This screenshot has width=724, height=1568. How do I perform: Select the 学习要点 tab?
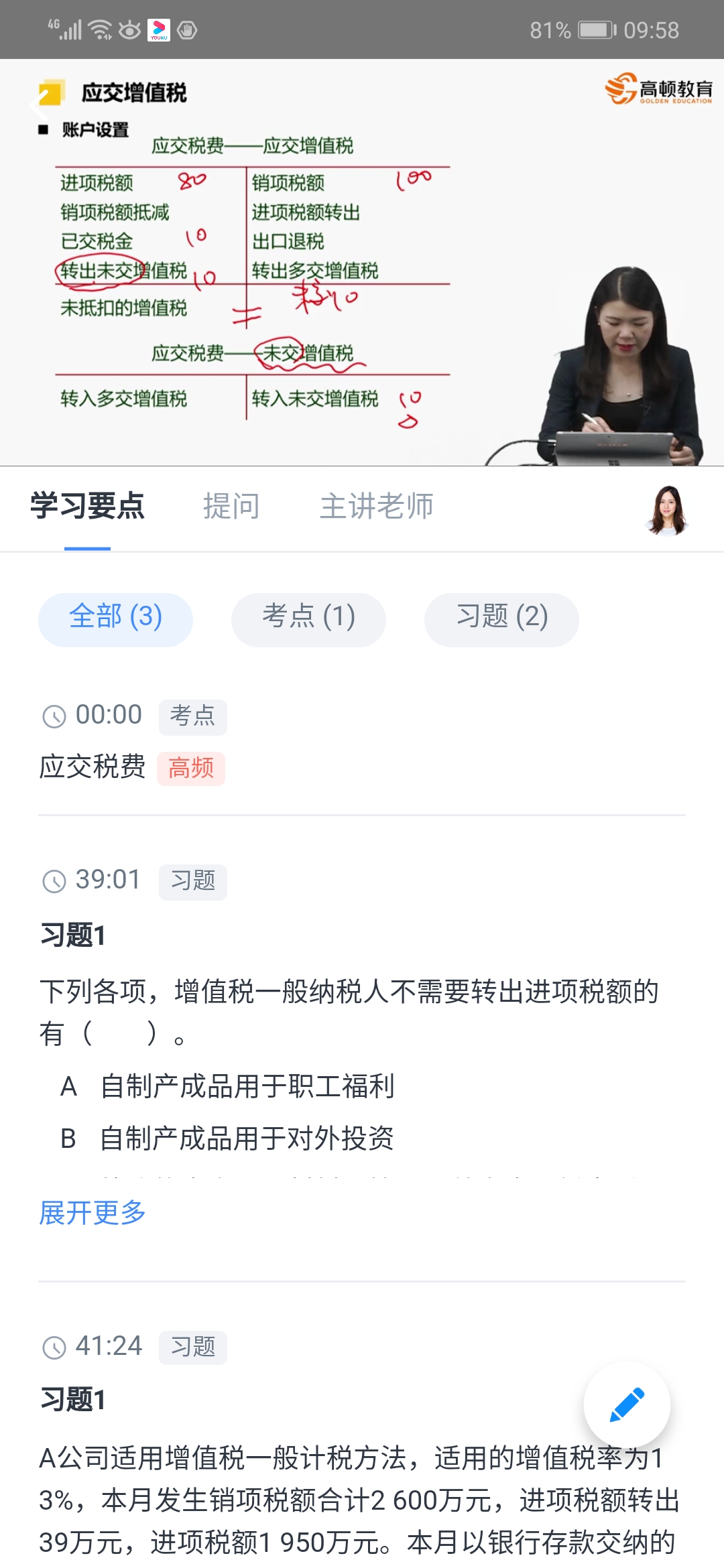click(87, 506)
